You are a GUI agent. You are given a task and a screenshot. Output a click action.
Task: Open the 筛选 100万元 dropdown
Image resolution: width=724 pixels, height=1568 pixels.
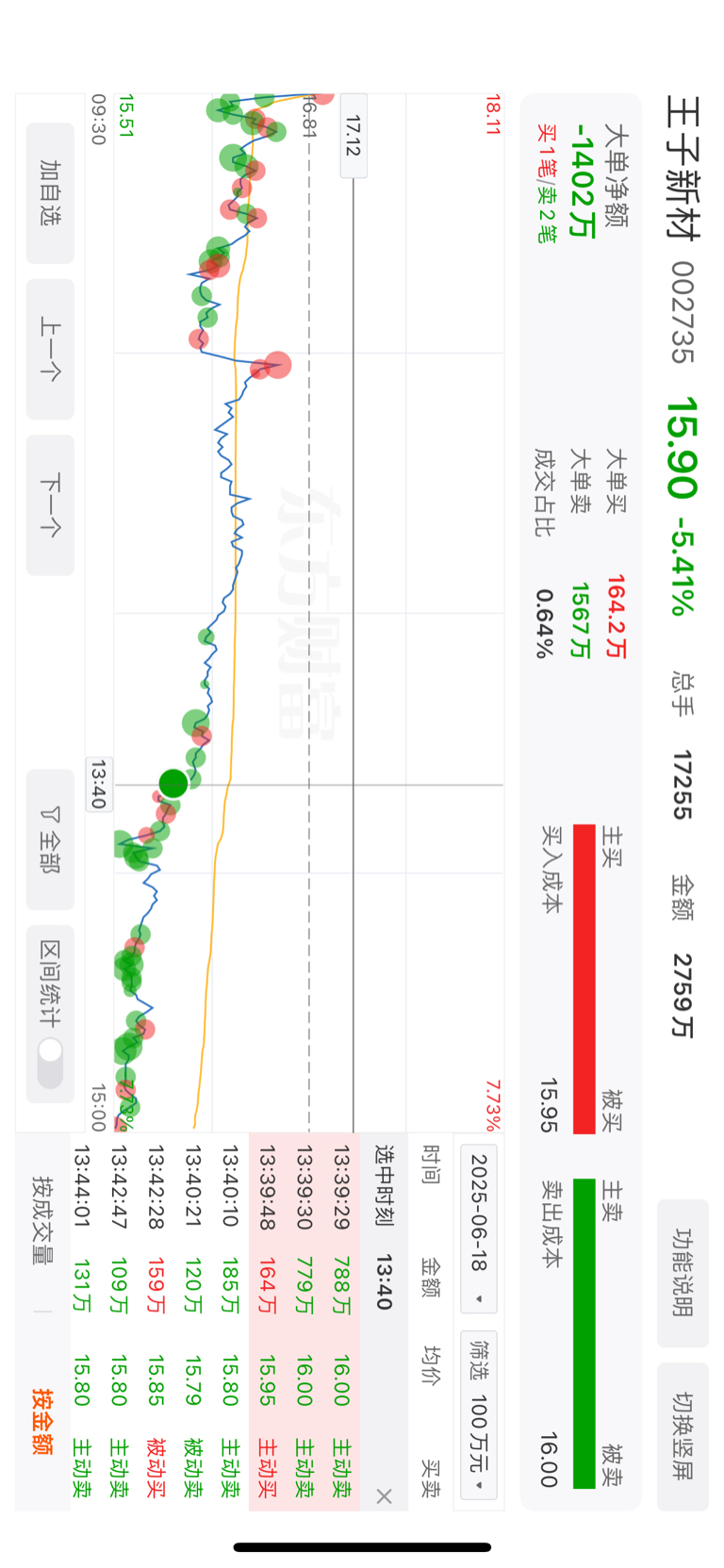click(479, 1414)
